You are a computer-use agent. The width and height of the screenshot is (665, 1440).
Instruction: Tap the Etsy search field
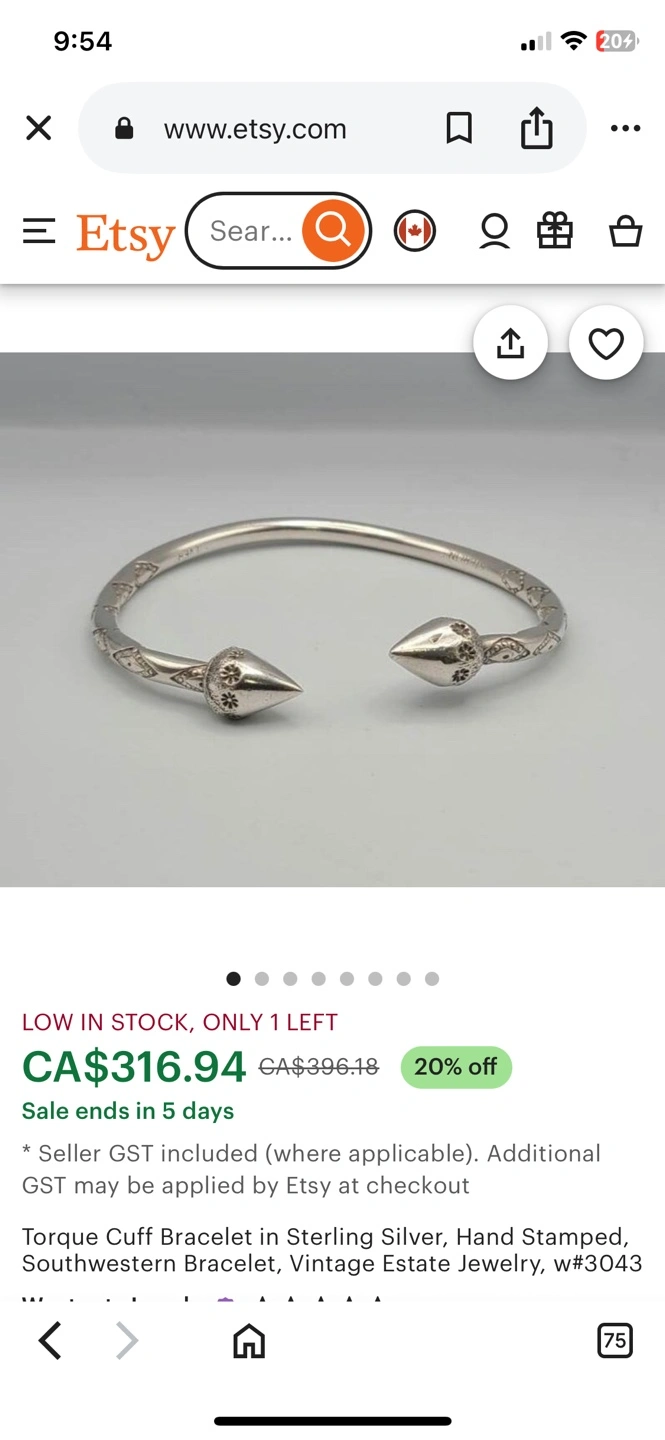coord(250,232)
